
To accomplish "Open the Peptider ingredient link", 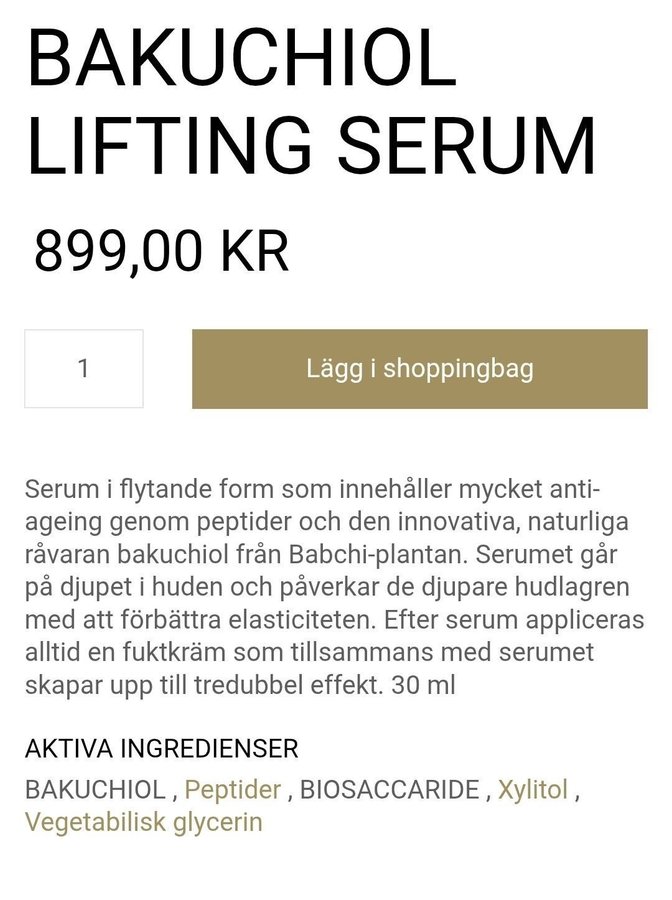I will click(x=233, y=790).
